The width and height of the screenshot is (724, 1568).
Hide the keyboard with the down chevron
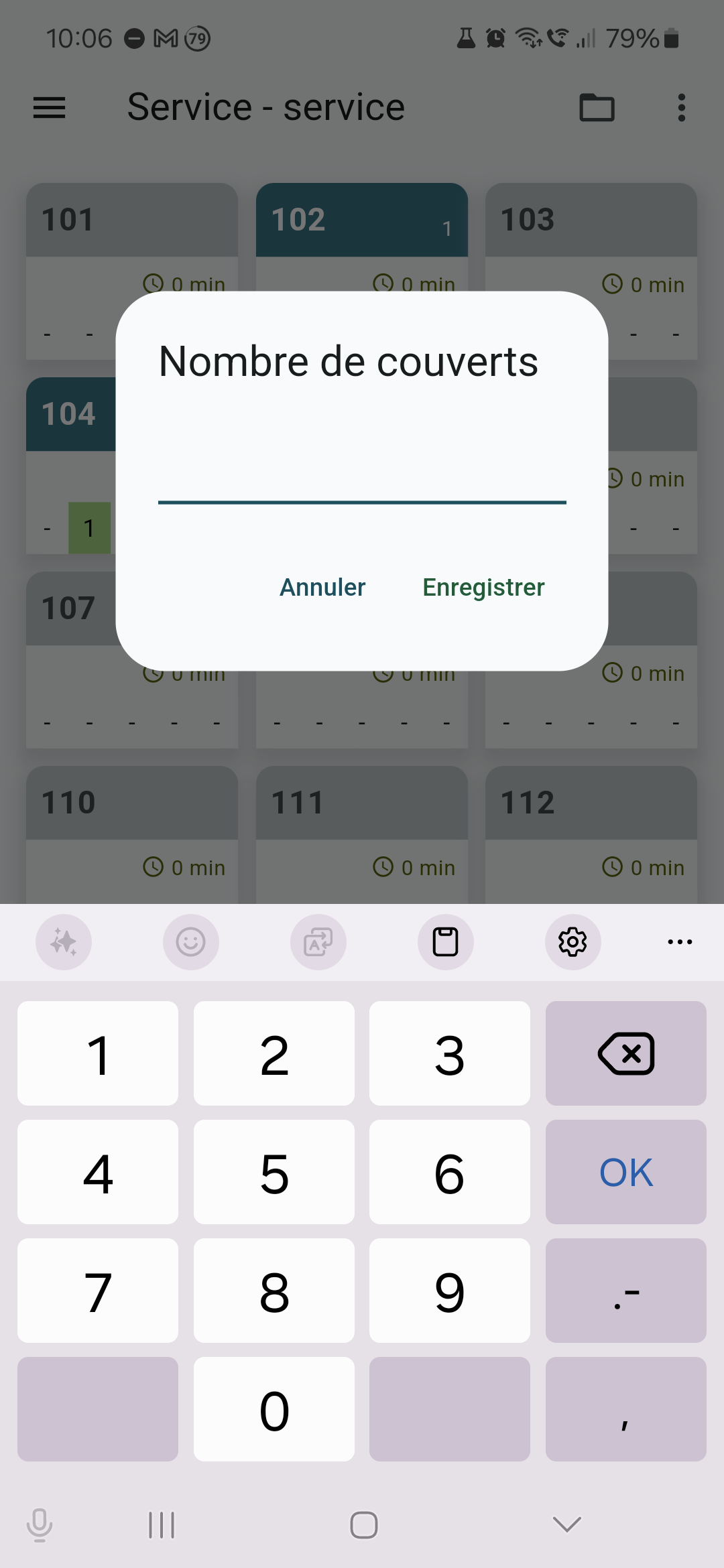coord(567,1524)
